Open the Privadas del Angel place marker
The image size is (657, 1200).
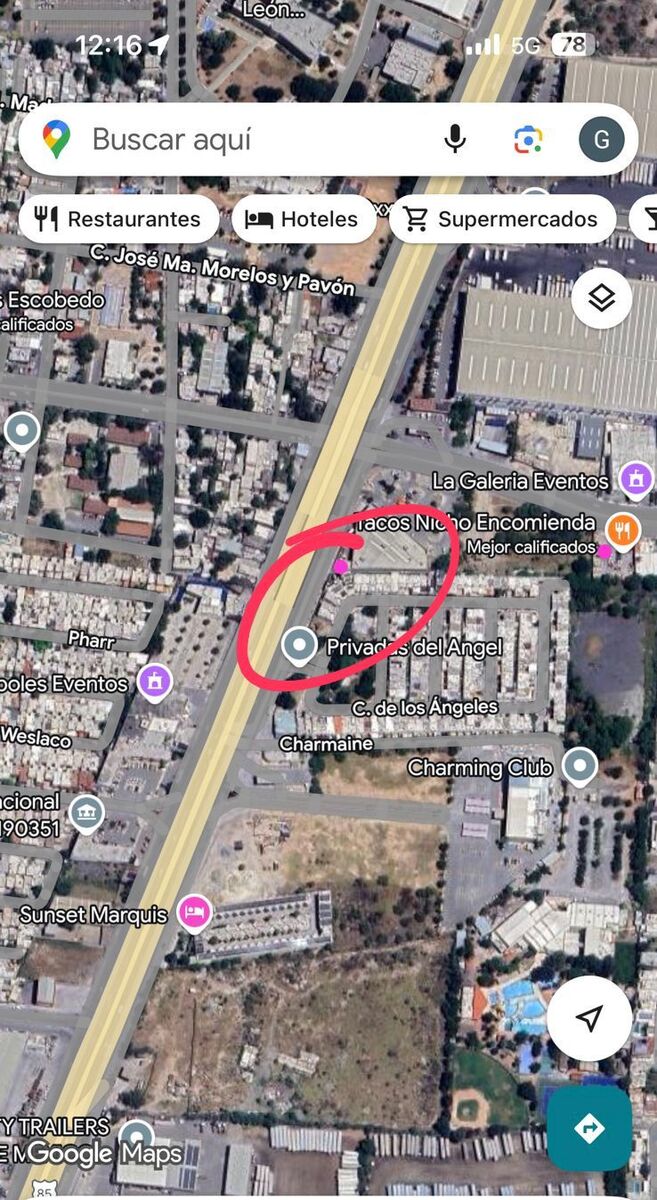click(x=299, y=646)
